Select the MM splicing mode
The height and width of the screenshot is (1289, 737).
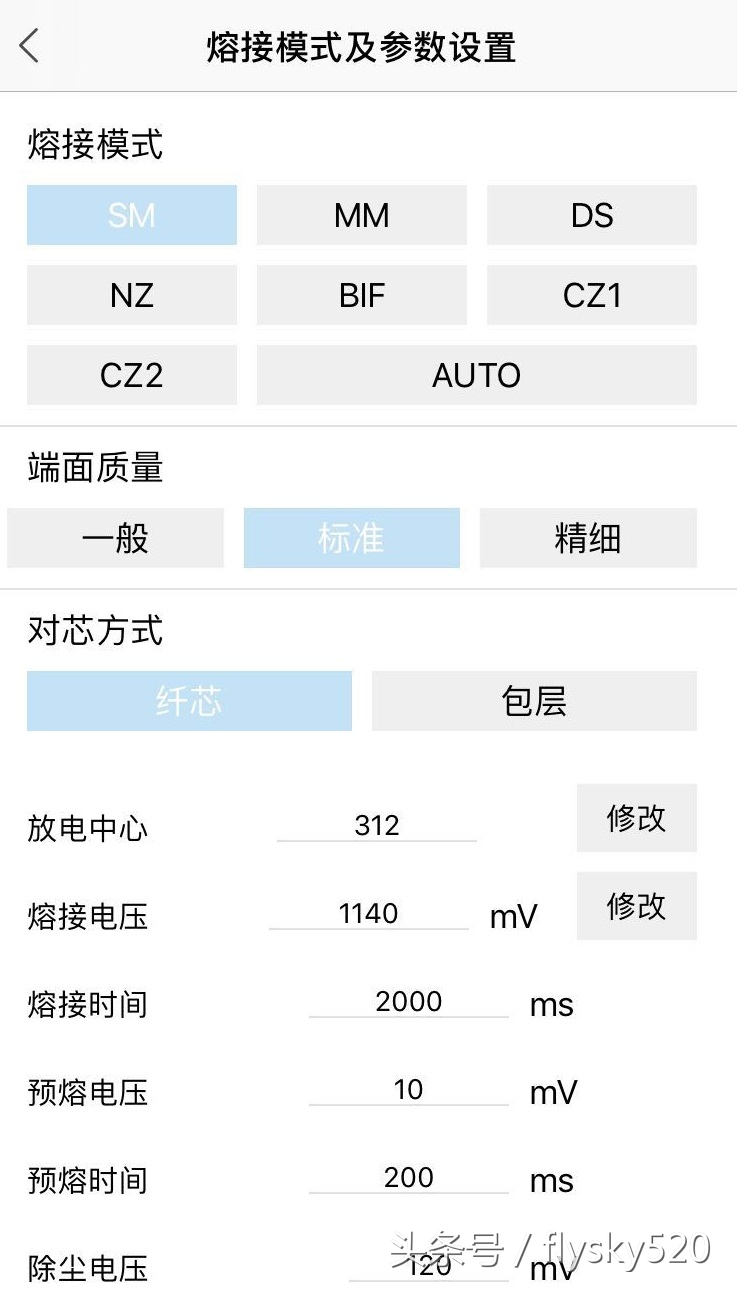point(361,215)
